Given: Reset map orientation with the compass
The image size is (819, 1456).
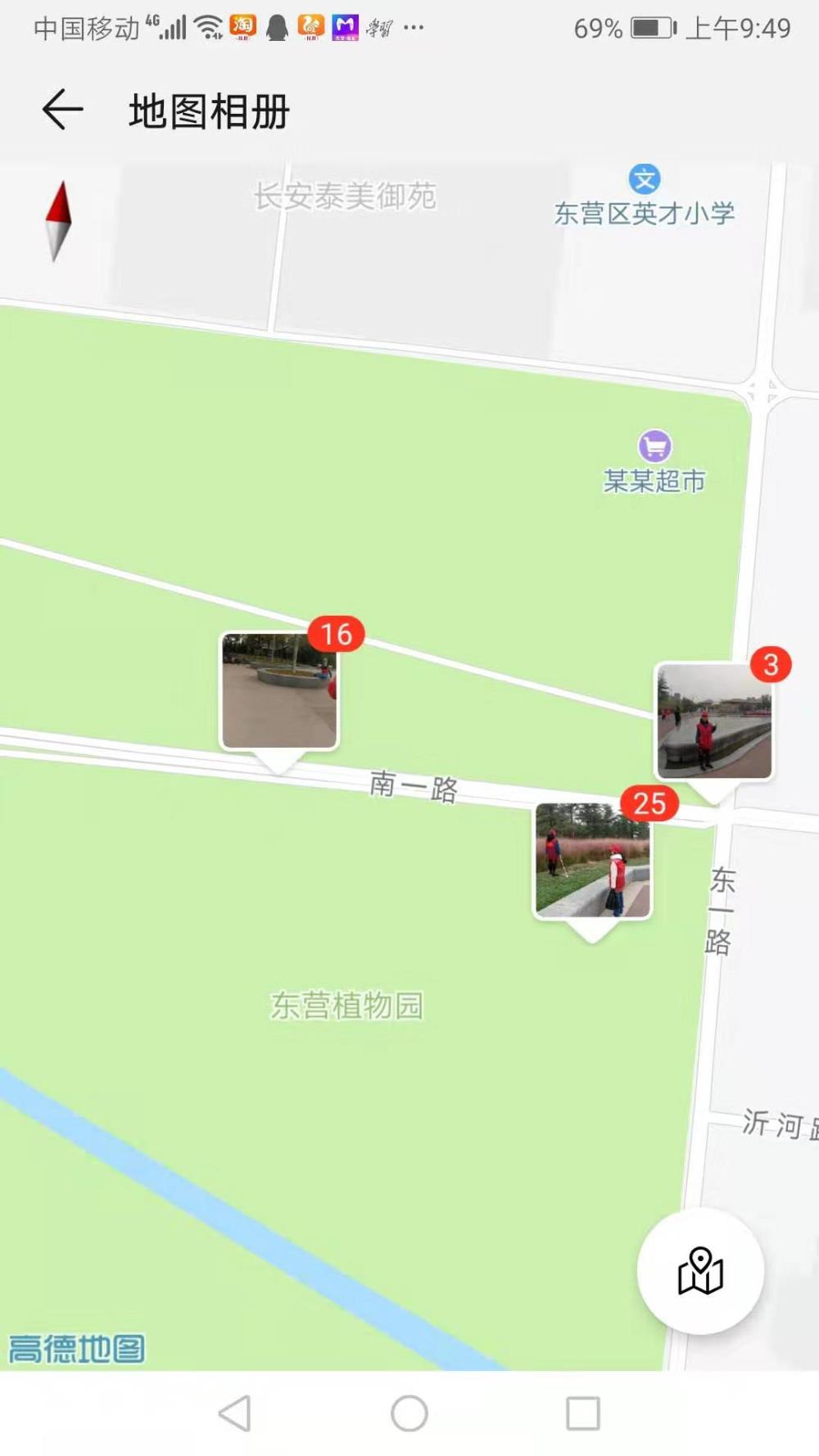Looking at the screenshot, I should pos(57,221).
